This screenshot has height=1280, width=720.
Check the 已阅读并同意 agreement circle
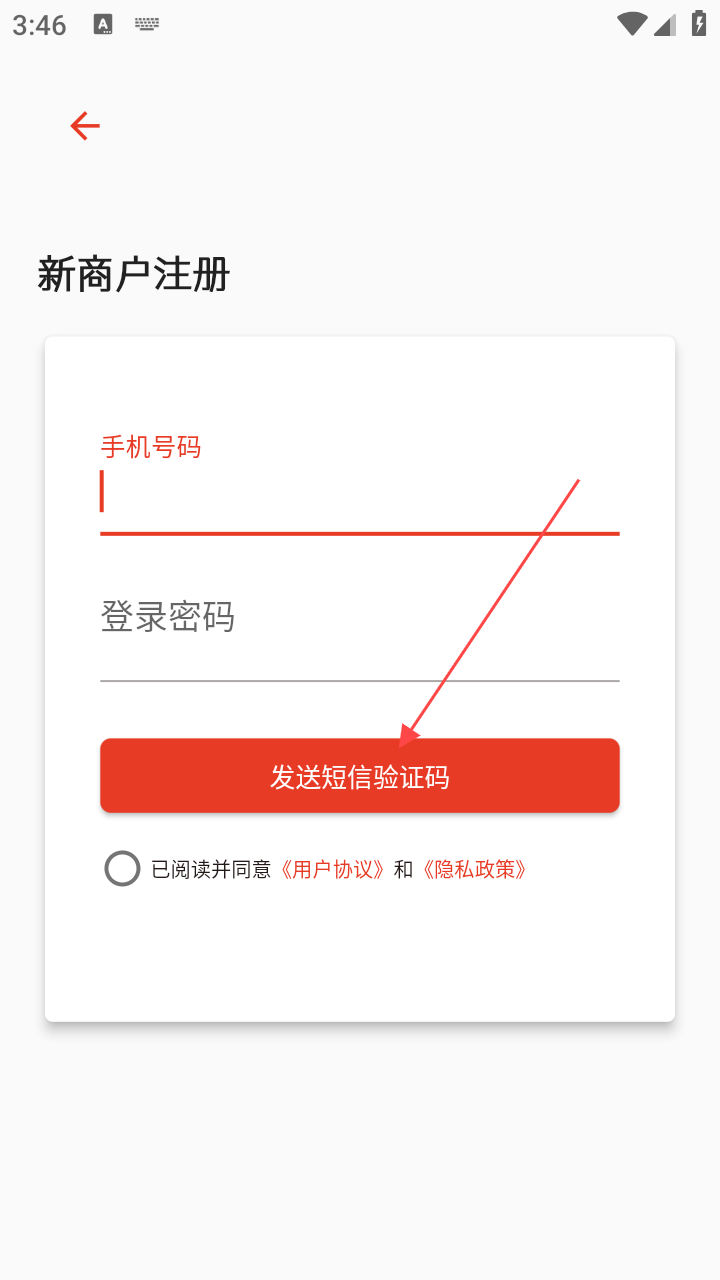click(x=122, y=869)
